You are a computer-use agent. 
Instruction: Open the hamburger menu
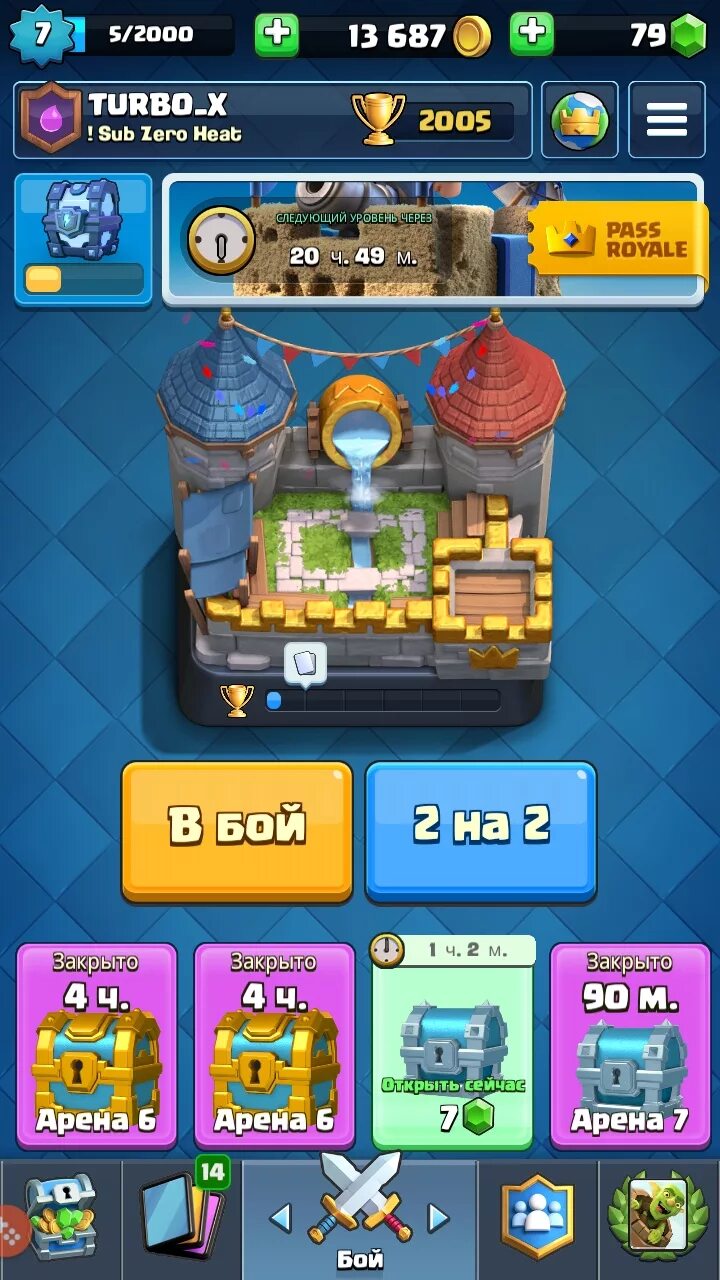pos(666,120)
